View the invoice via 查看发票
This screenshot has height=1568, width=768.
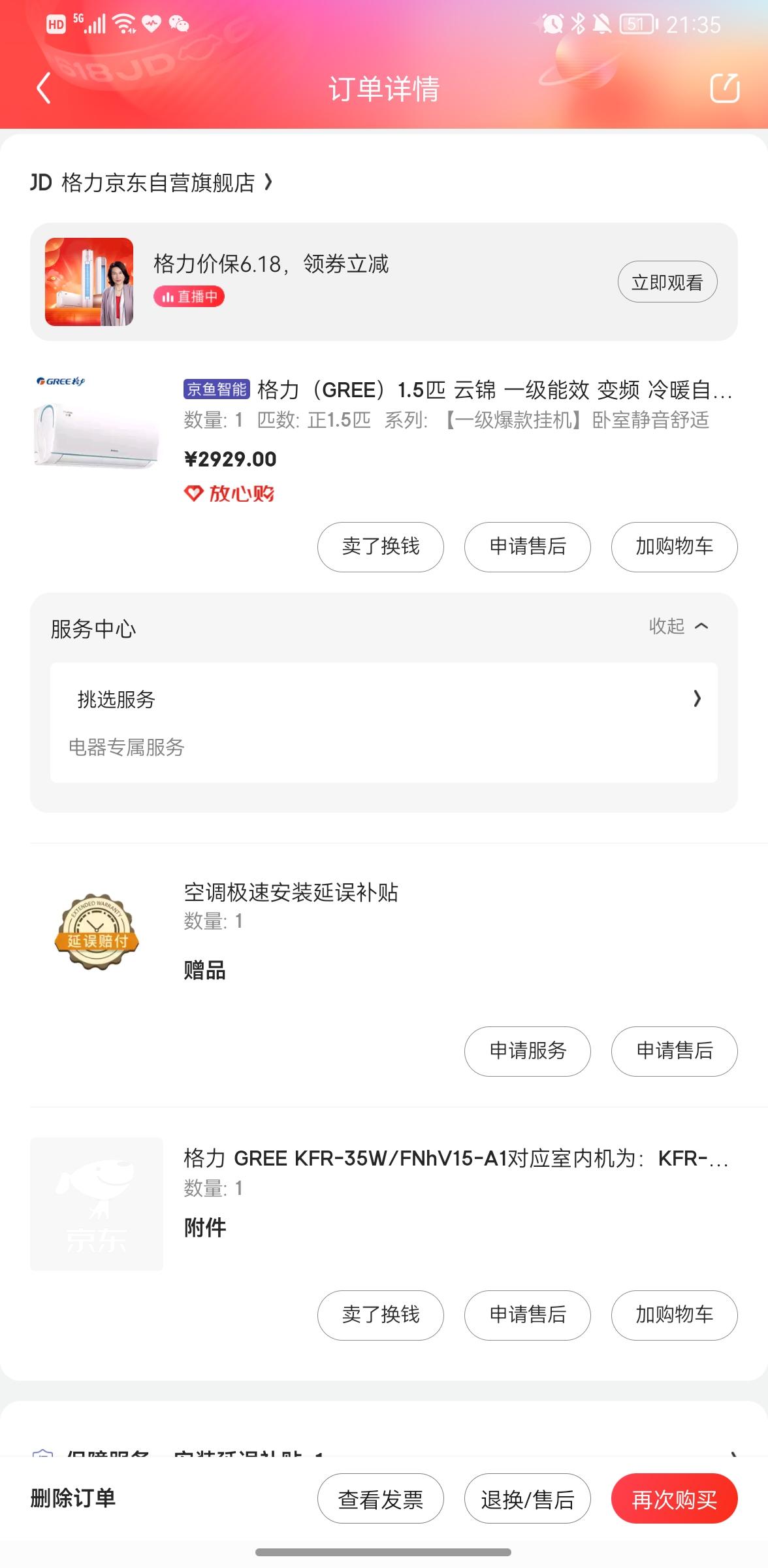click(380, 1499)
